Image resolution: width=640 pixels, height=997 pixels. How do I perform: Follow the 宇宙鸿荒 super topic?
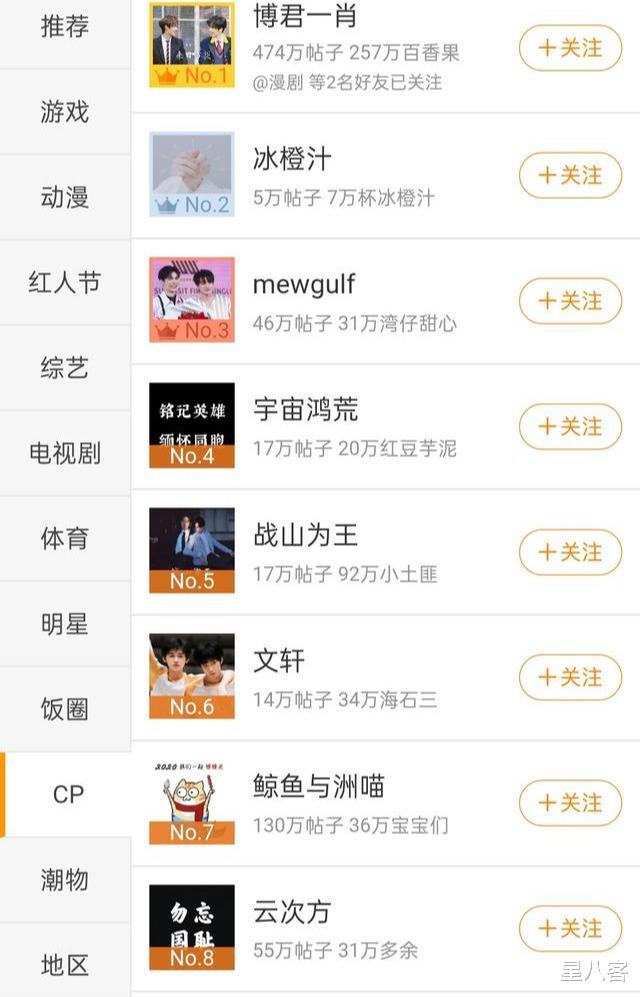tap(570, 427)
